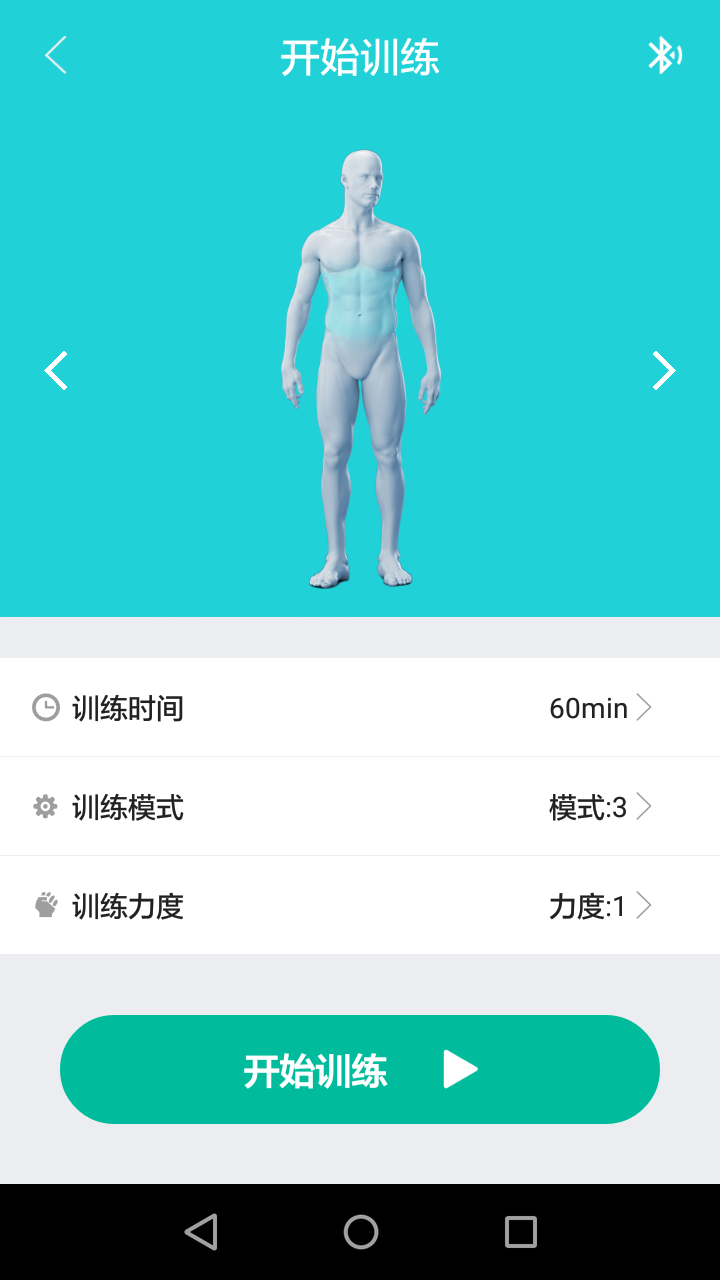
Task: Adjust the 训练力度 setting
Action: click(x=360, y=906)
